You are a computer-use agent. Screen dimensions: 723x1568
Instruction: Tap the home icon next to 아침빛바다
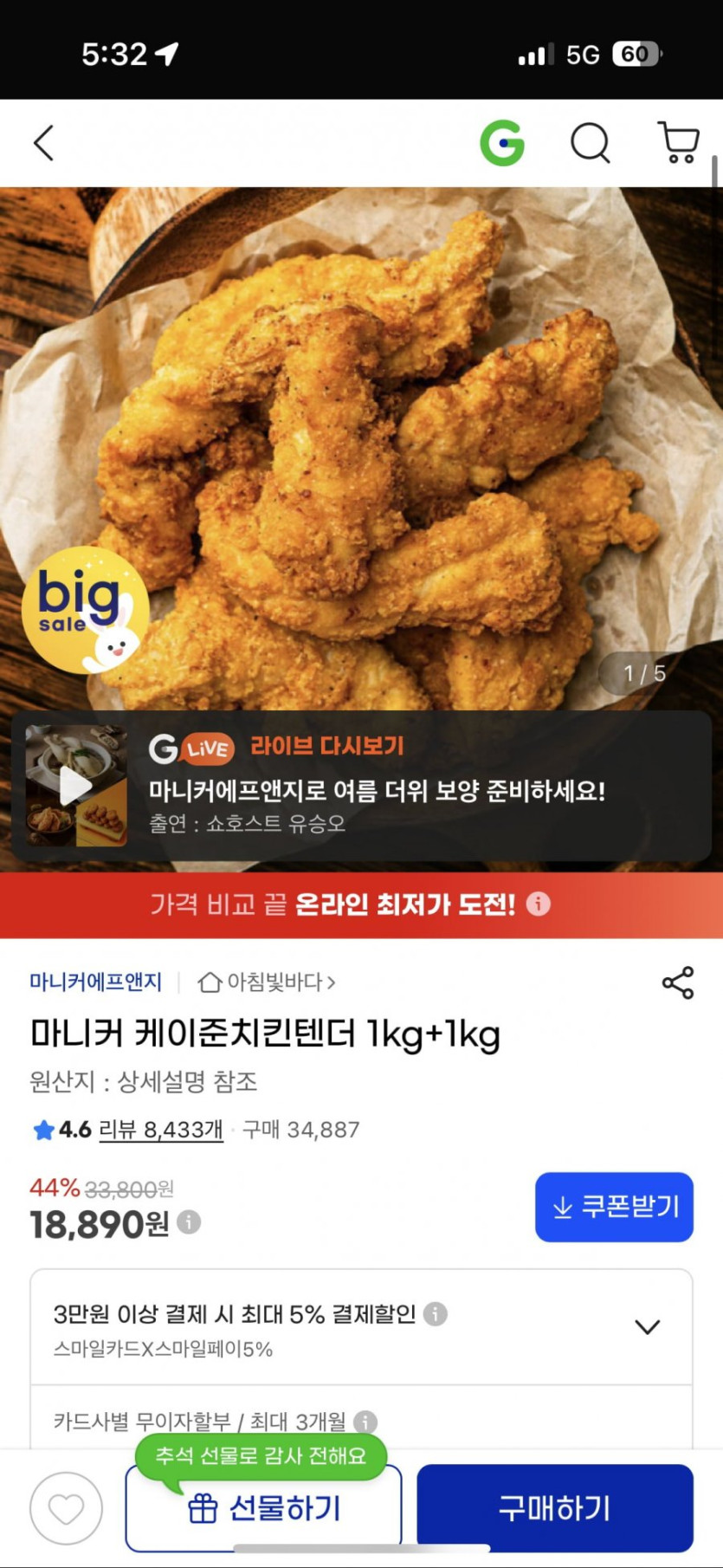point(203,982)
